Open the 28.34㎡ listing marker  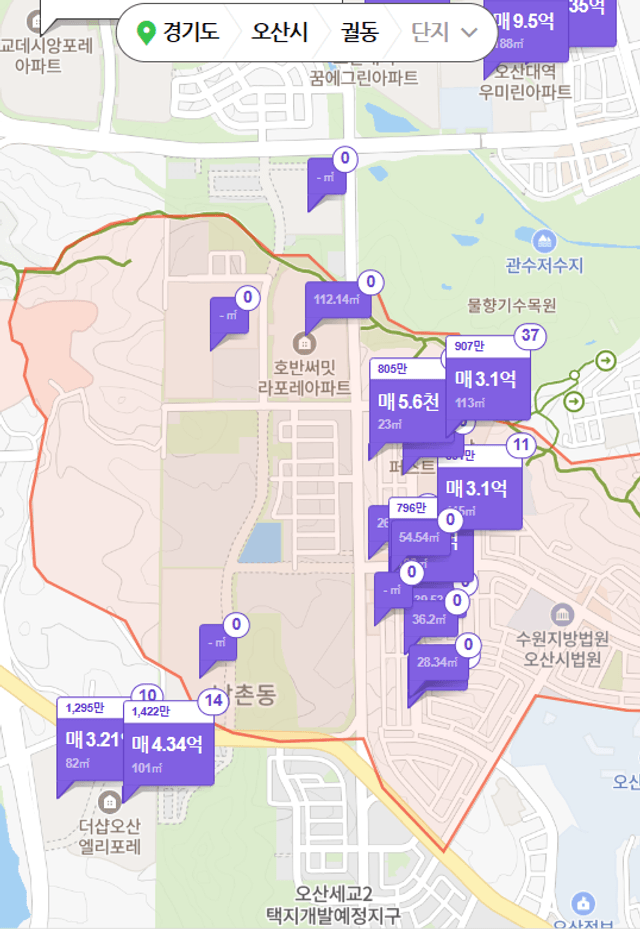click(x=436, y=661)
